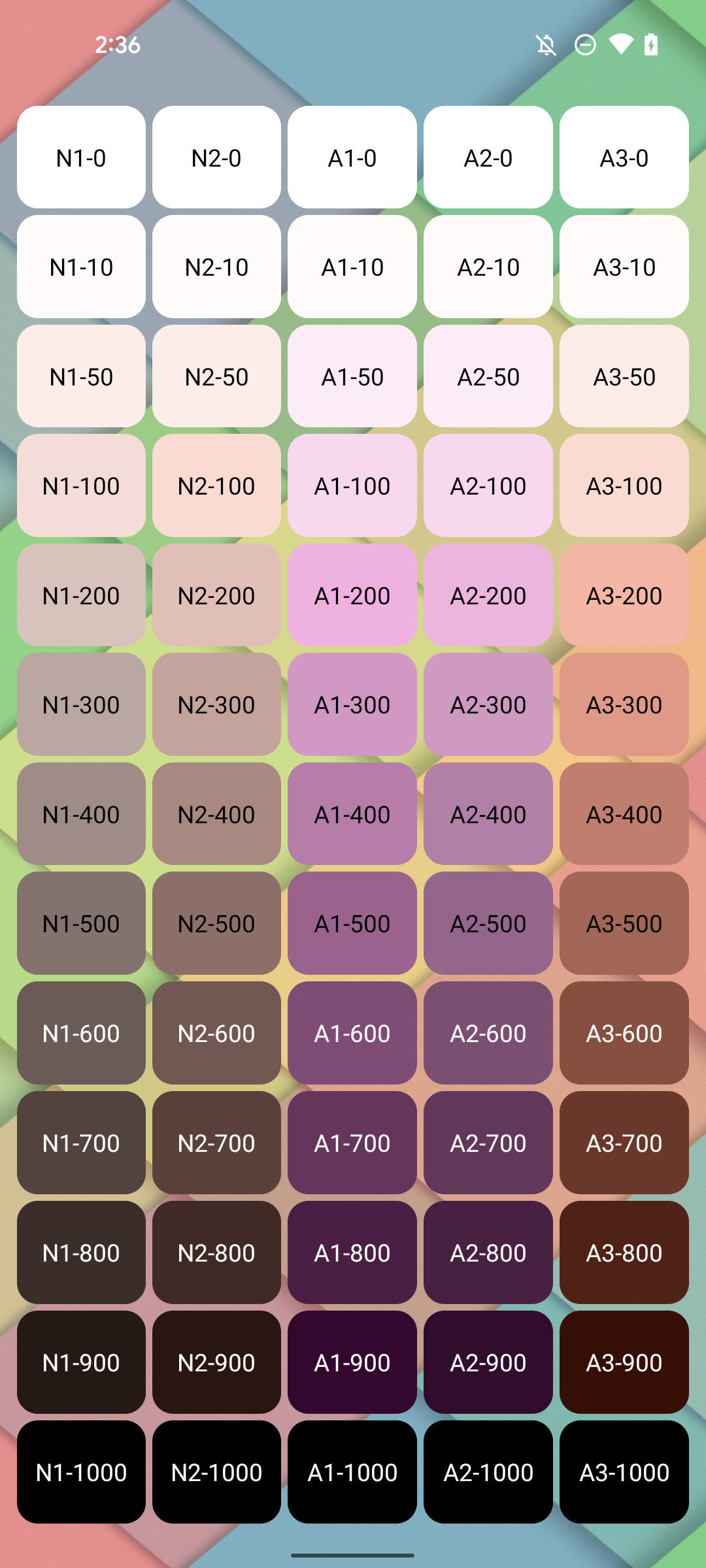
Task: Tap the N1-0 color swatch
Action: click(81, 157)
